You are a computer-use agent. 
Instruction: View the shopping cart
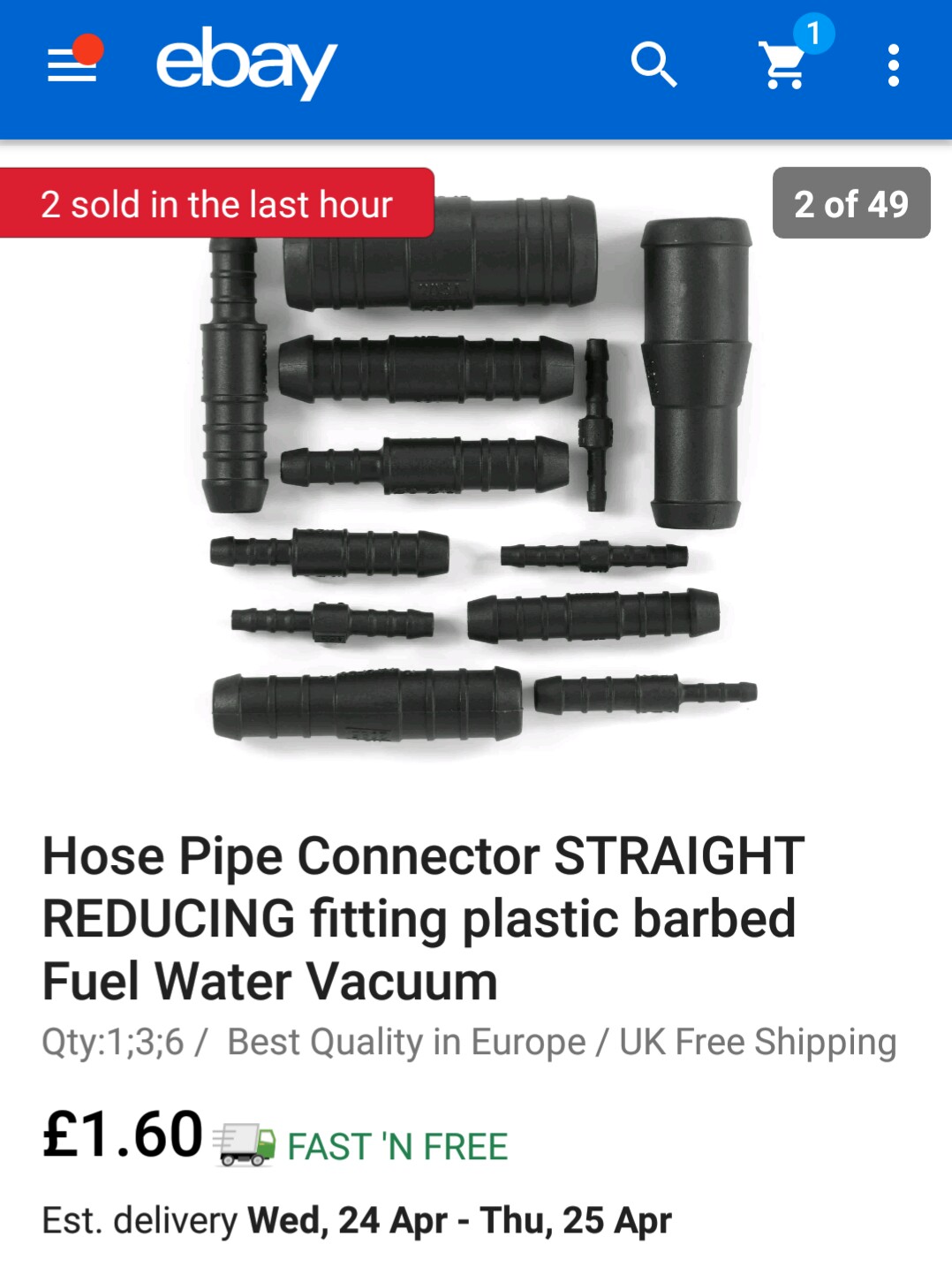783,65
